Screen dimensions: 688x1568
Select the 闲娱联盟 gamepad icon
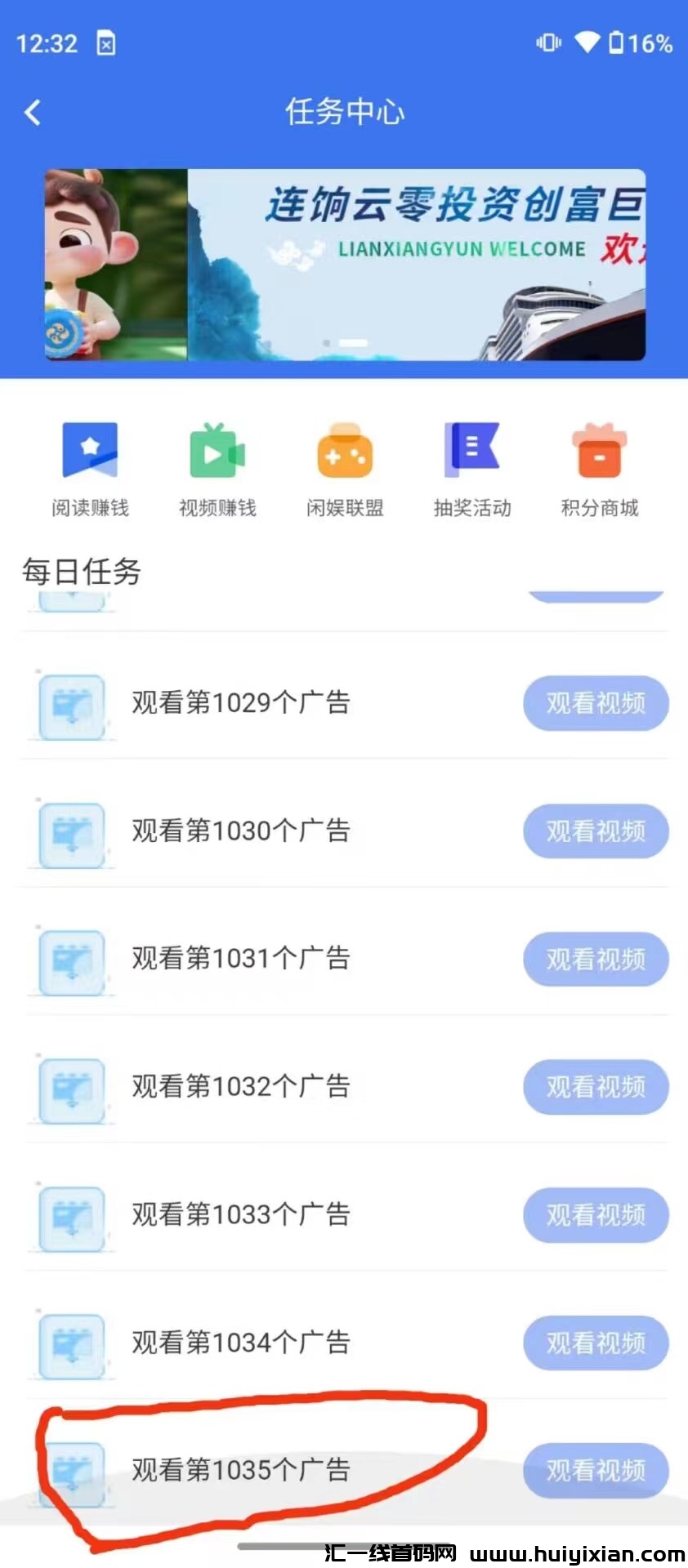(344, 450)
